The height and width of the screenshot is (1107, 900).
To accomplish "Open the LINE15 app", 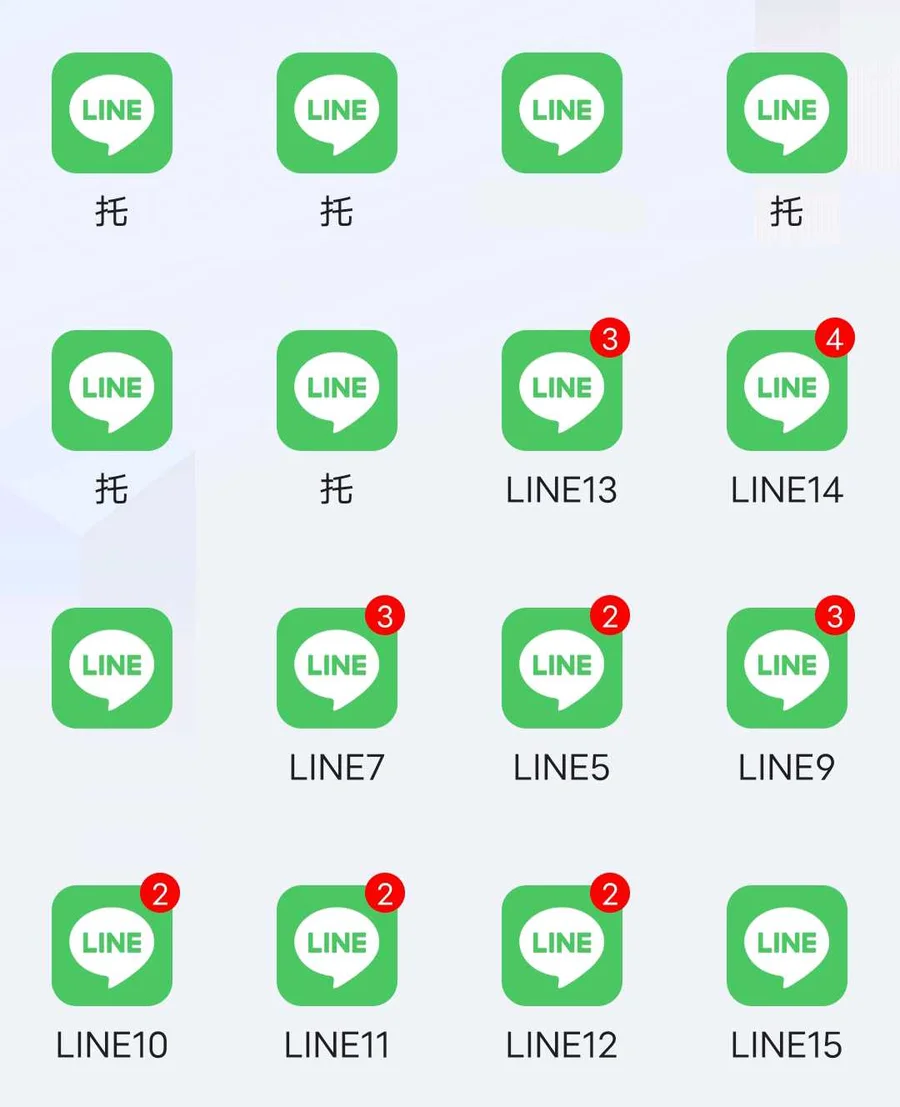I will click(786, 945).
